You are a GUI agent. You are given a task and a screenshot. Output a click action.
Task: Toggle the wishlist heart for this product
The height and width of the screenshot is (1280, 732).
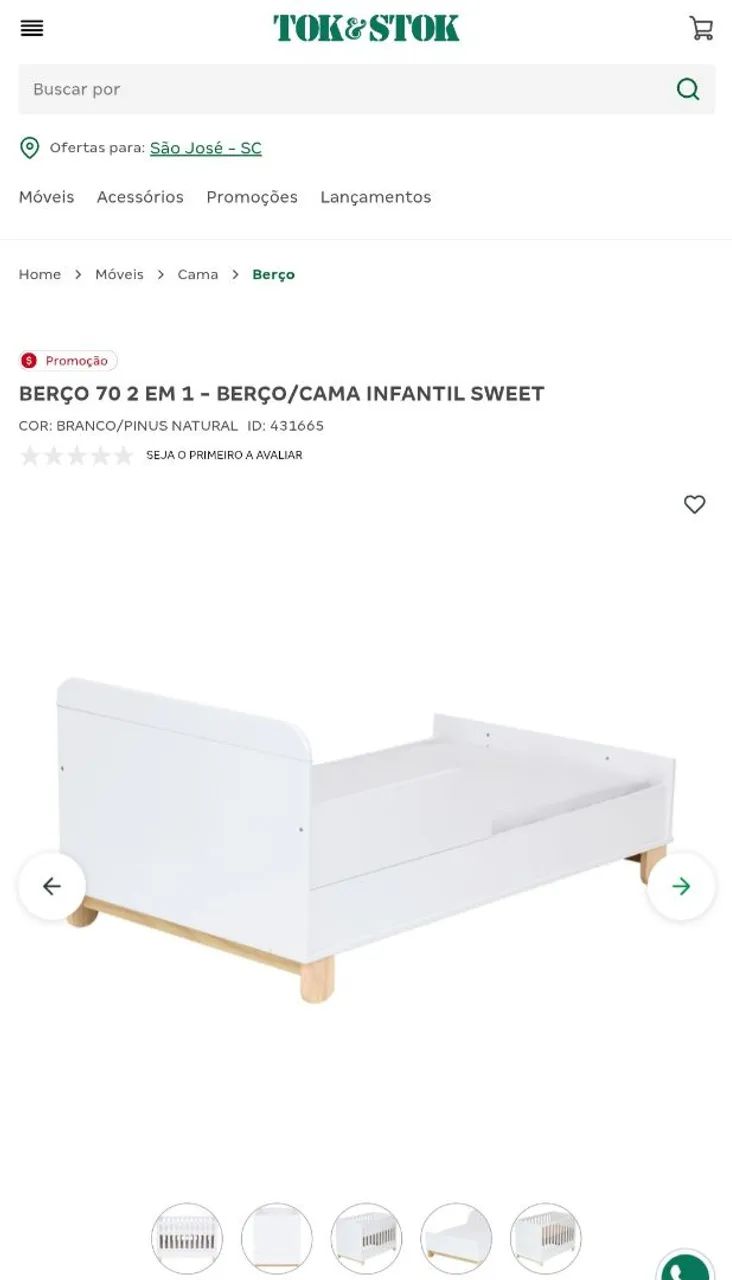694,504
